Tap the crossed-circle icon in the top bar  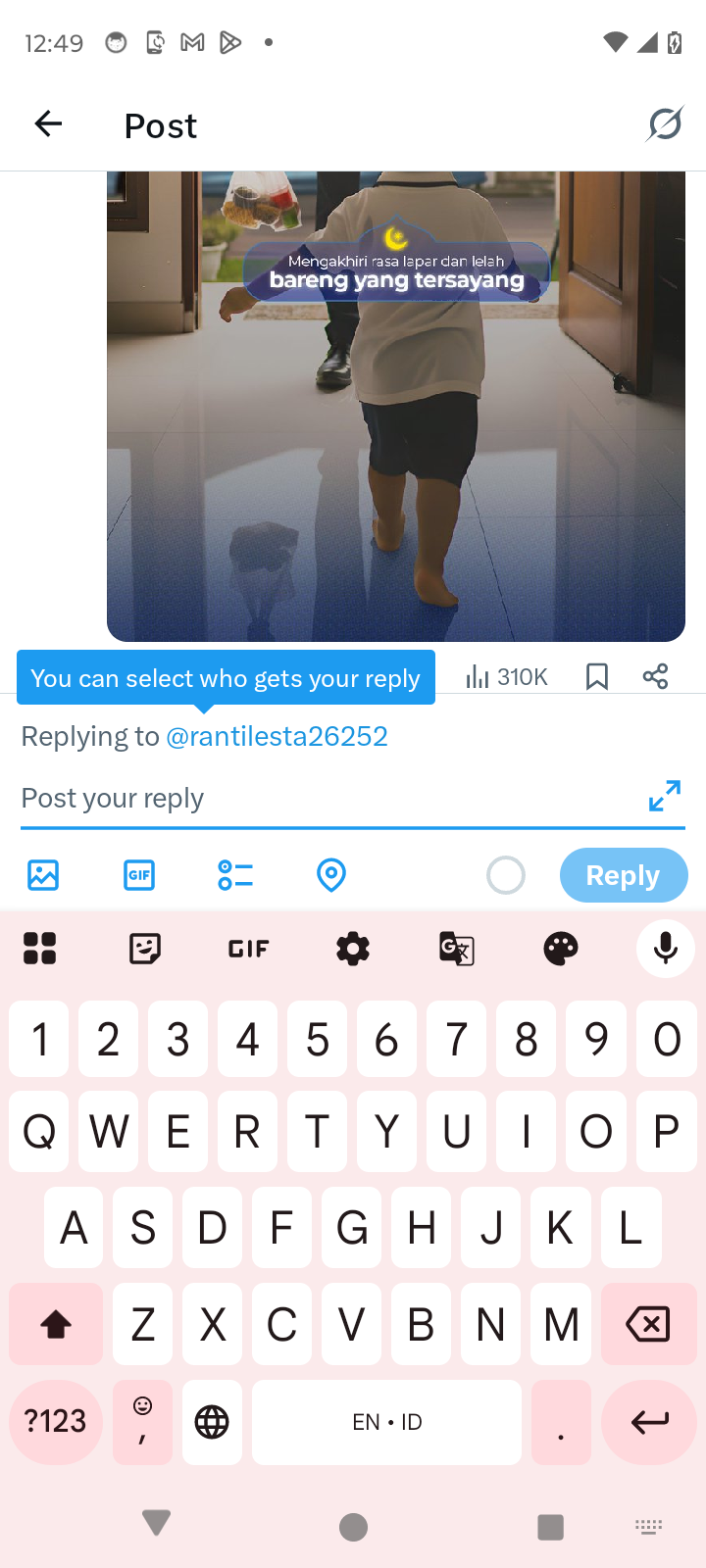pos(665,124)
